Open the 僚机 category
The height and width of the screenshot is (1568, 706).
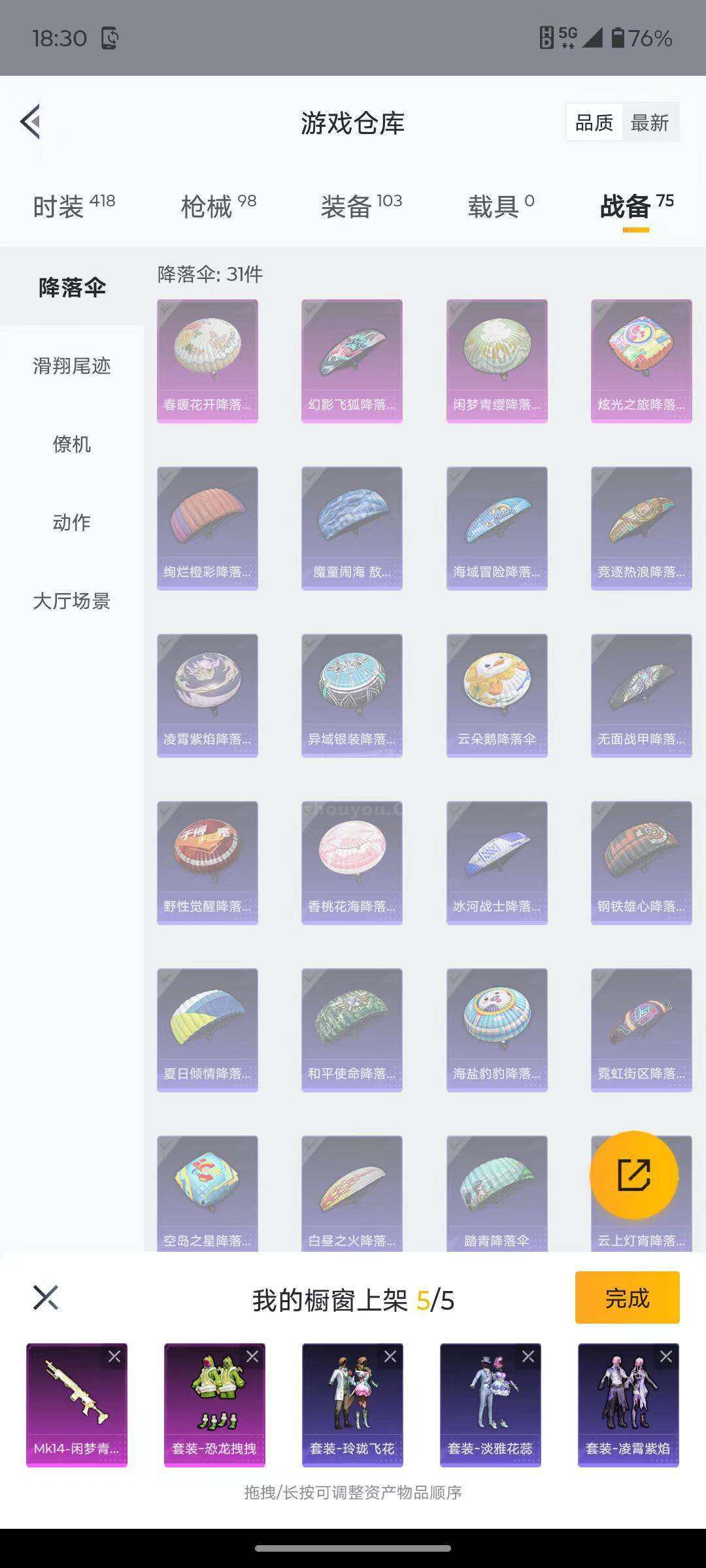pos(72,444)
